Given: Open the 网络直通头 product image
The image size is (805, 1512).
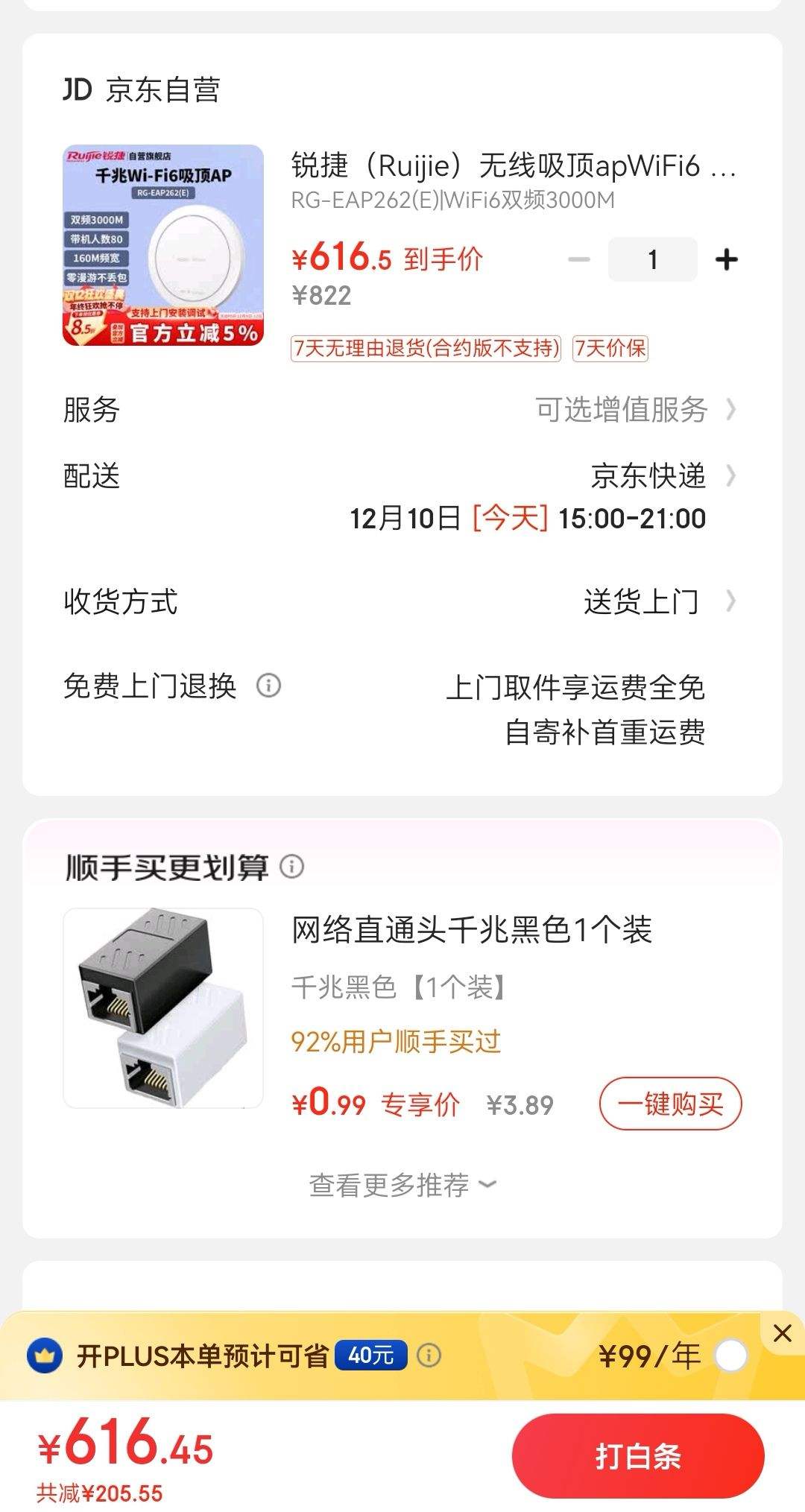Looking at the screenshot, I should coord(163,1008).
